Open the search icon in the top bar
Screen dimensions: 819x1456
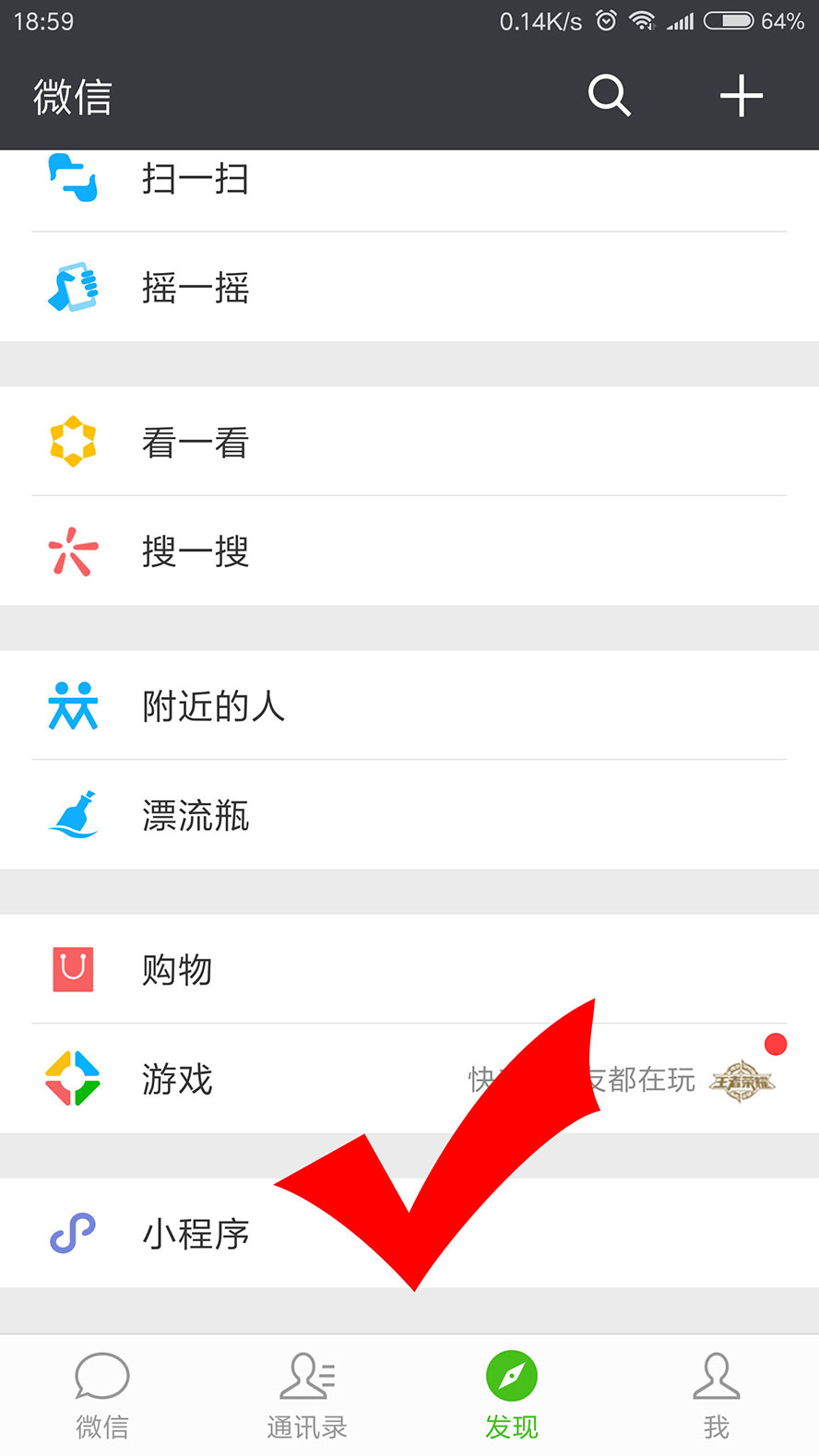pos(610,96)
